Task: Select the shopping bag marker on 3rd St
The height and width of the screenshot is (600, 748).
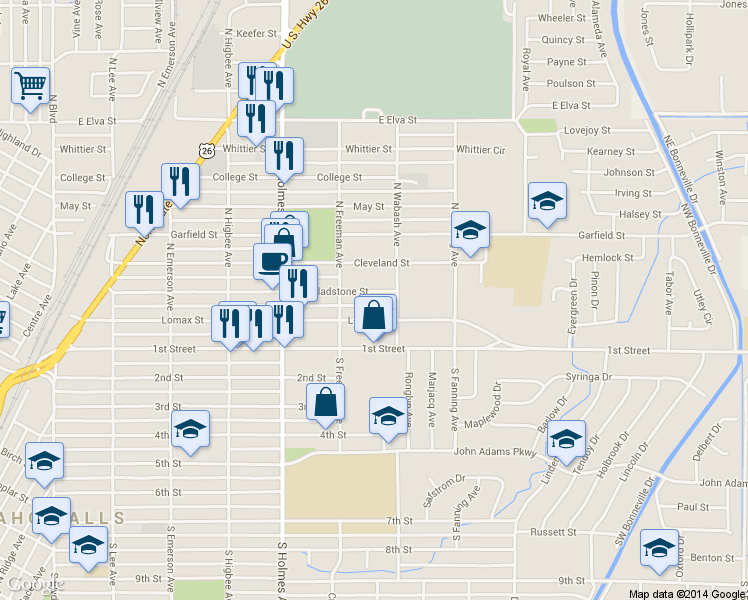Action: 325,405
